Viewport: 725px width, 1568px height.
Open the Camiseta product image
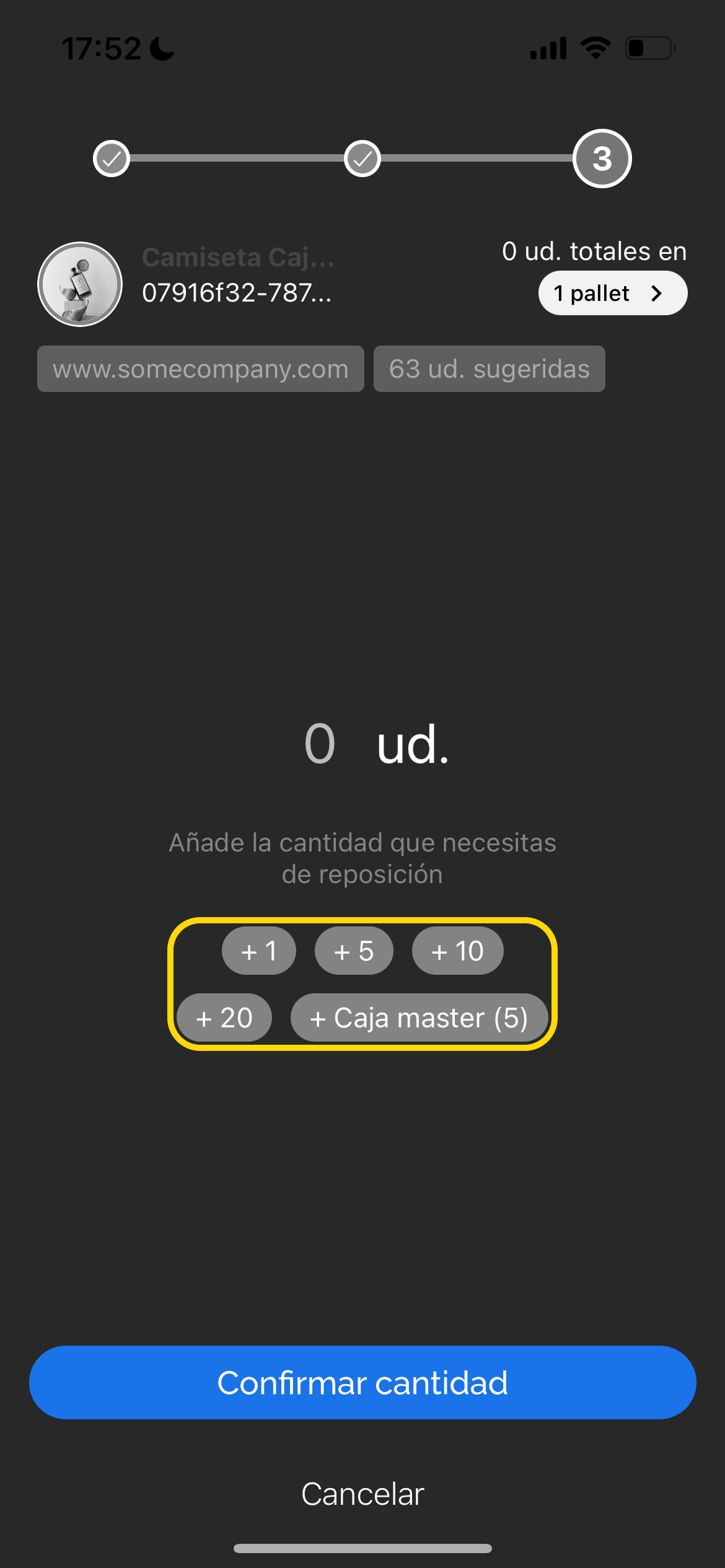pos(80,284)
